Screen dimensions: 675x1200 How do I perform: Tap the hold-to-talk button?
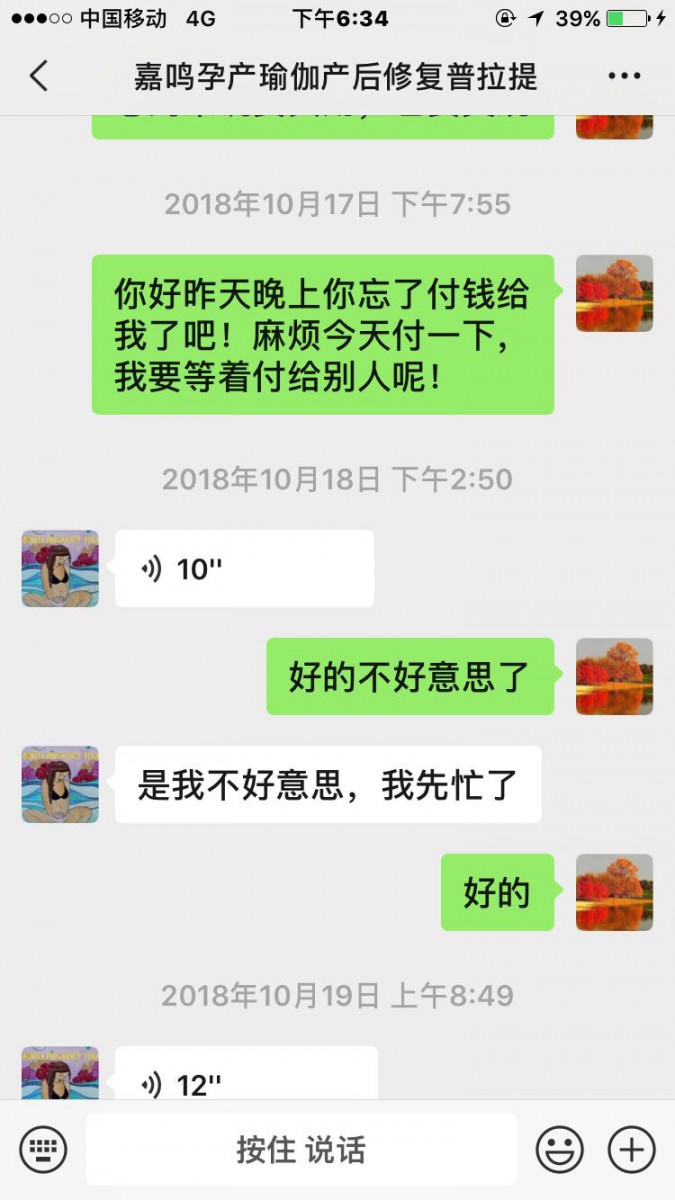point(301,1149)
